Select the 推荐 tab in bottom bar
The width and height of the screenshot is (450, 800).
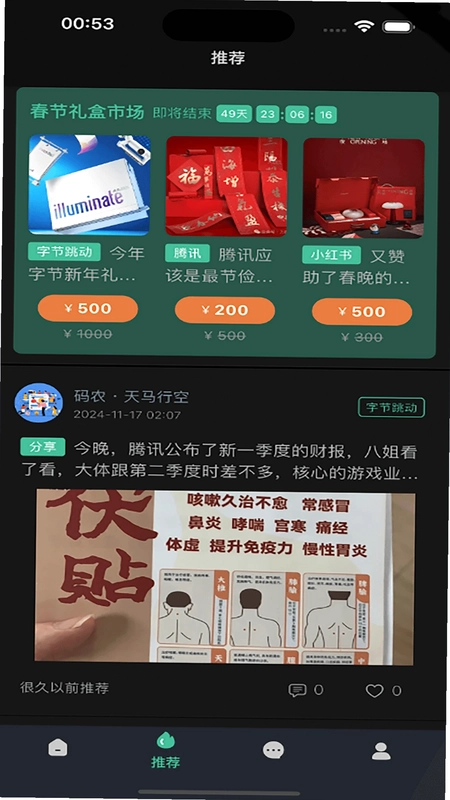pyautogui.click(x=166, y=750)
